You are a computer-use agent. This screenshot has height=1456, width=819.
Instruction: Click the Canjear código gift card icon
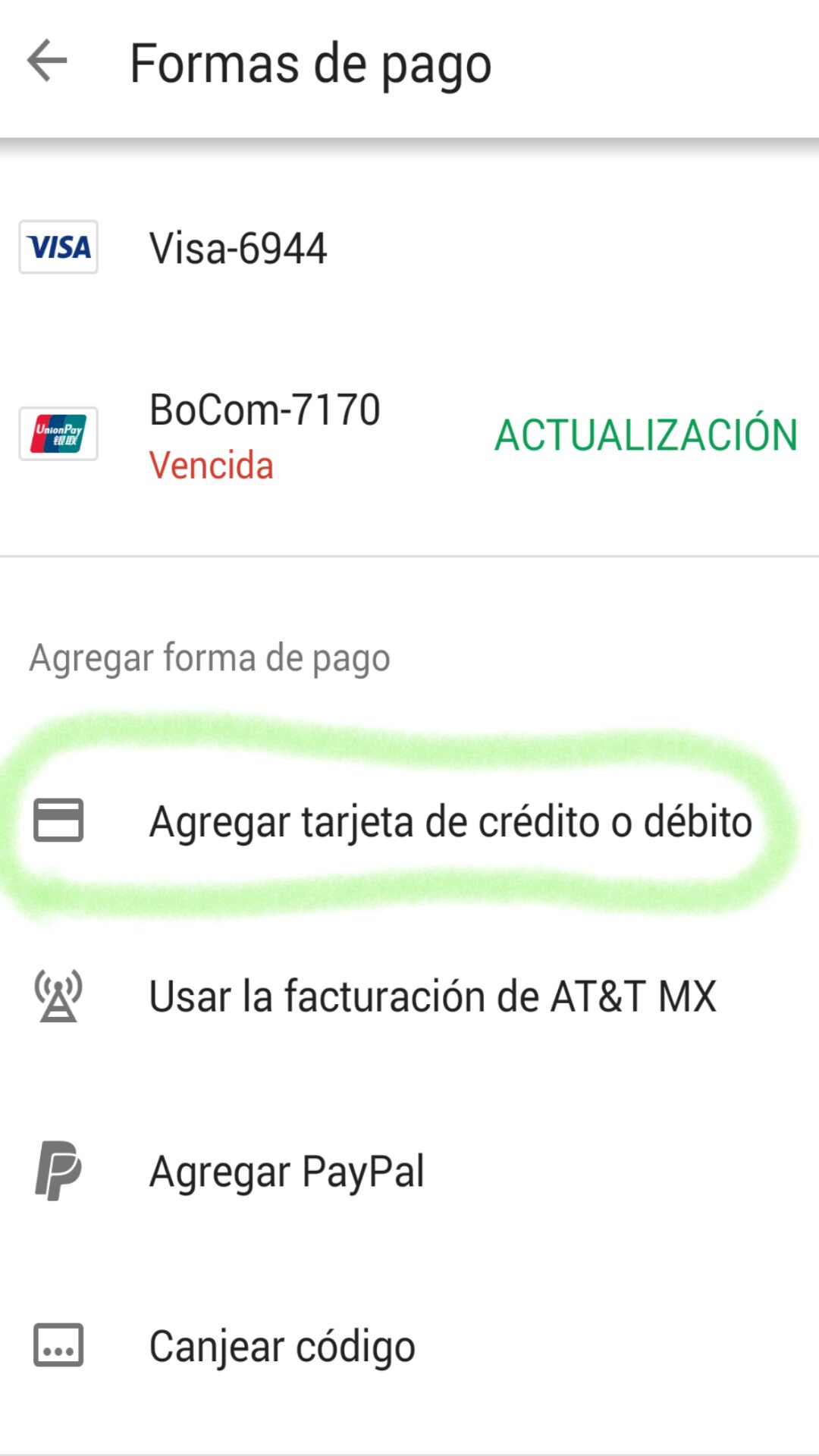[x=58, y=1345]
